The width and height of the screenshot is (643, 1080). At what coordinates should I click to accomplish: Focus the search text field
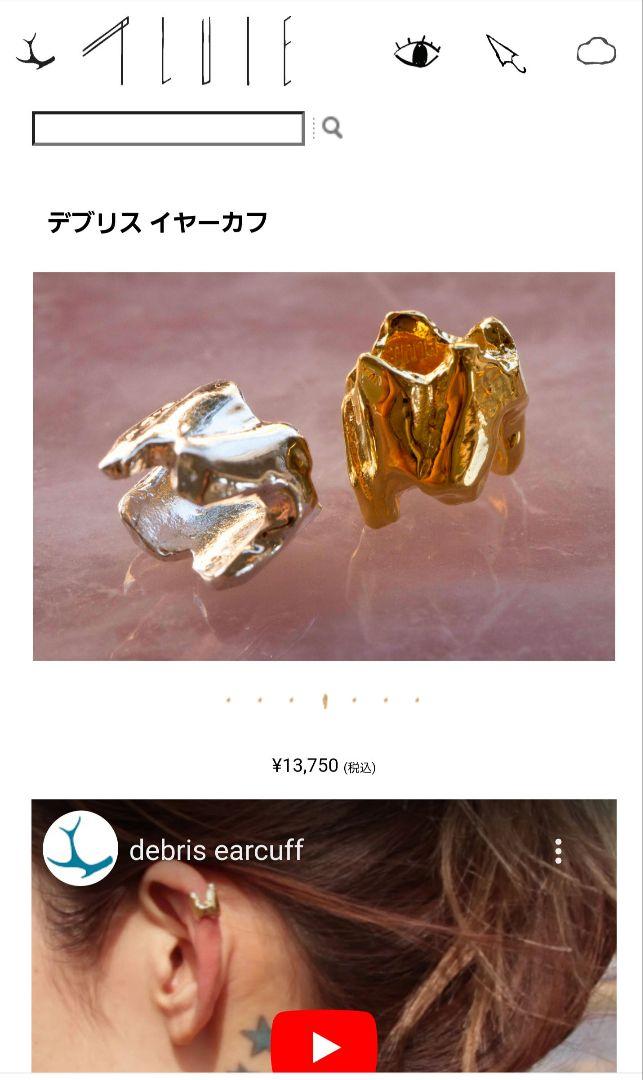[x=169, y=129]
